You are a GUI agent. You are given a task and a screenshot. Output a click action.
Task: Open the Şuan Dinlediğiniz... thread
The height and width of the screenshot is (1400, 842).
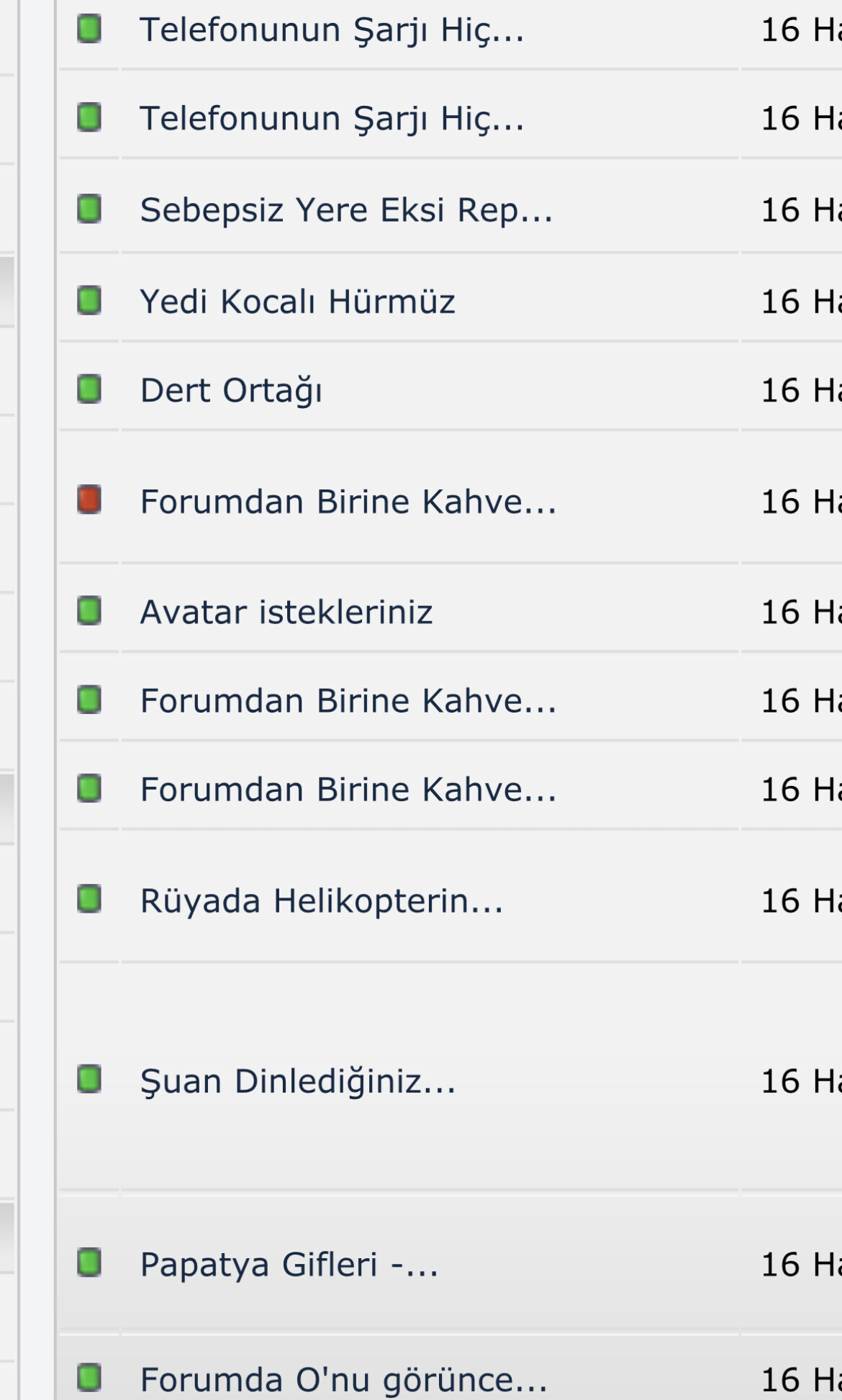click(298, 1082)
